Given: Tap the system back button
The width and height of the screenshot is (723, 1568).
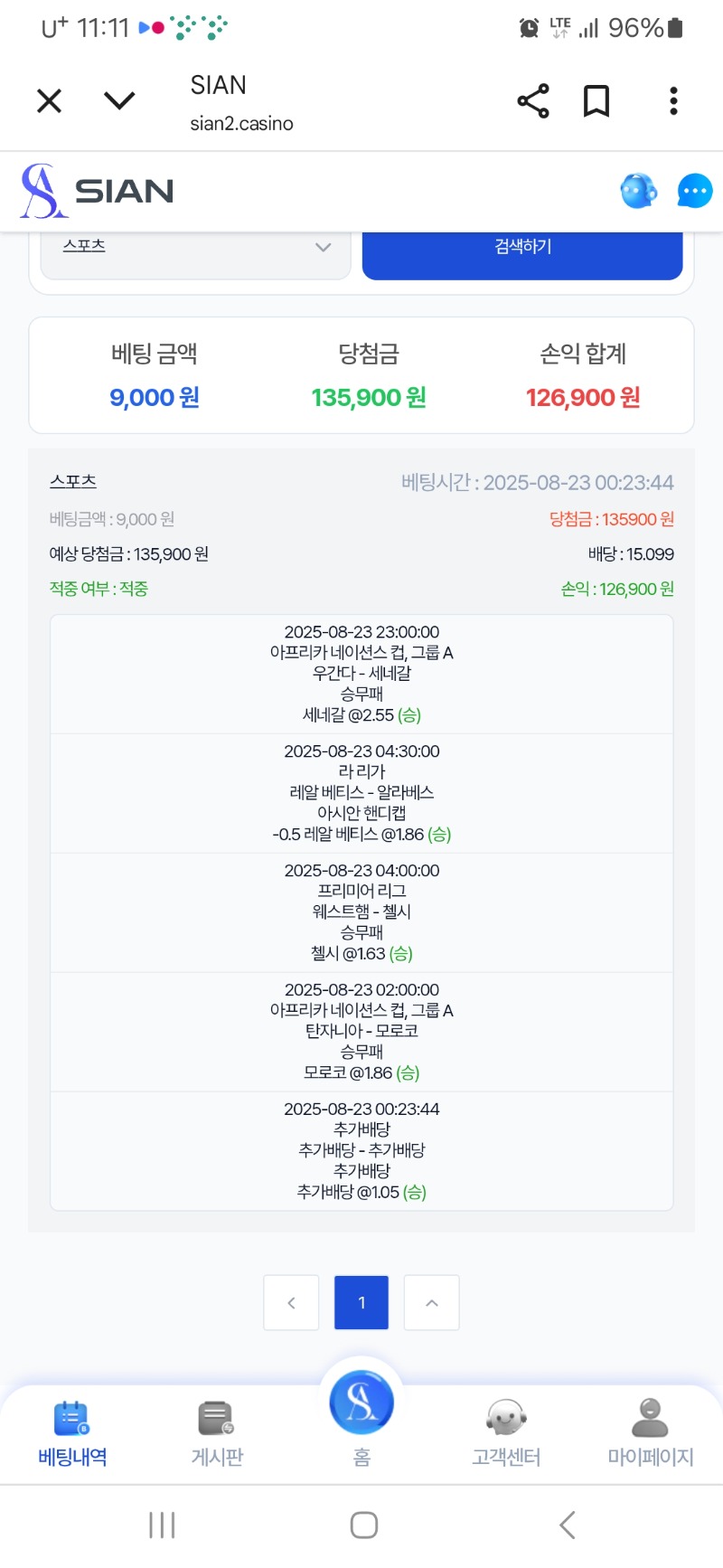Looking at the screenshot, I should pyautogui.click(x=567, y=1525).
